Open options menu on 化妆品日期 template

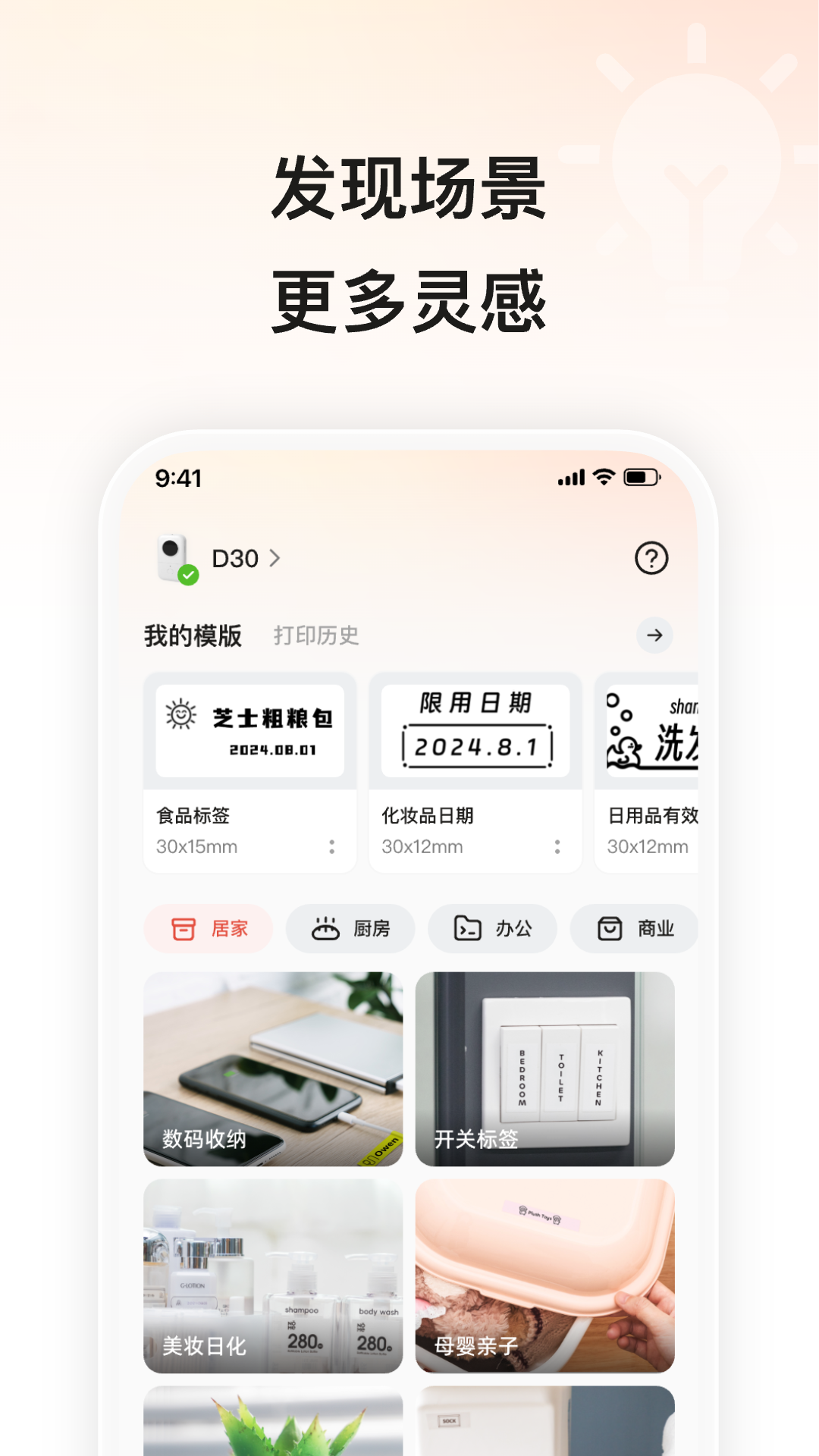point(559,846)
